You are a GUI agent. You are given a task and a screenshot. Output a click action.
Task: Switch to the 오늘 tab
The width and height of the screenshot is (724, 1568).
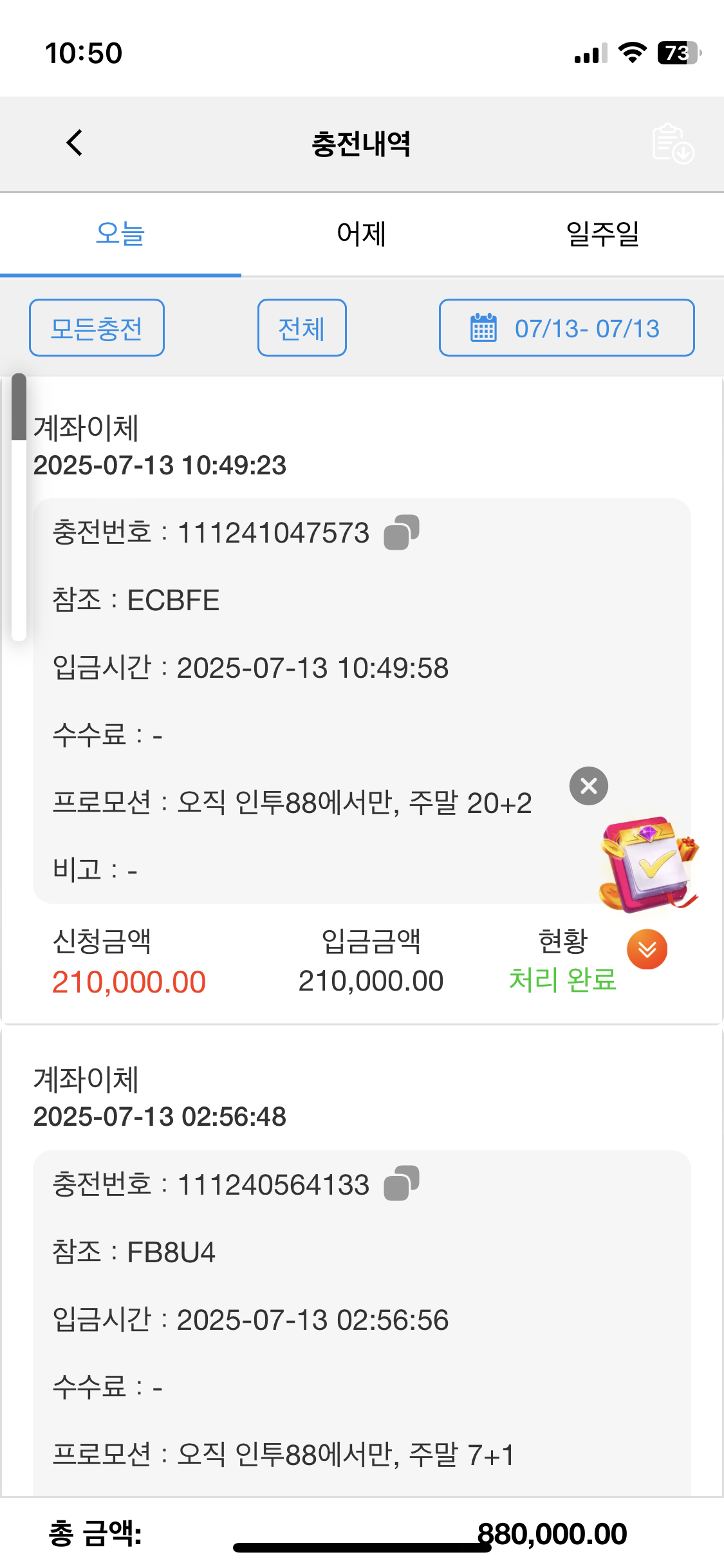[120, 234]
